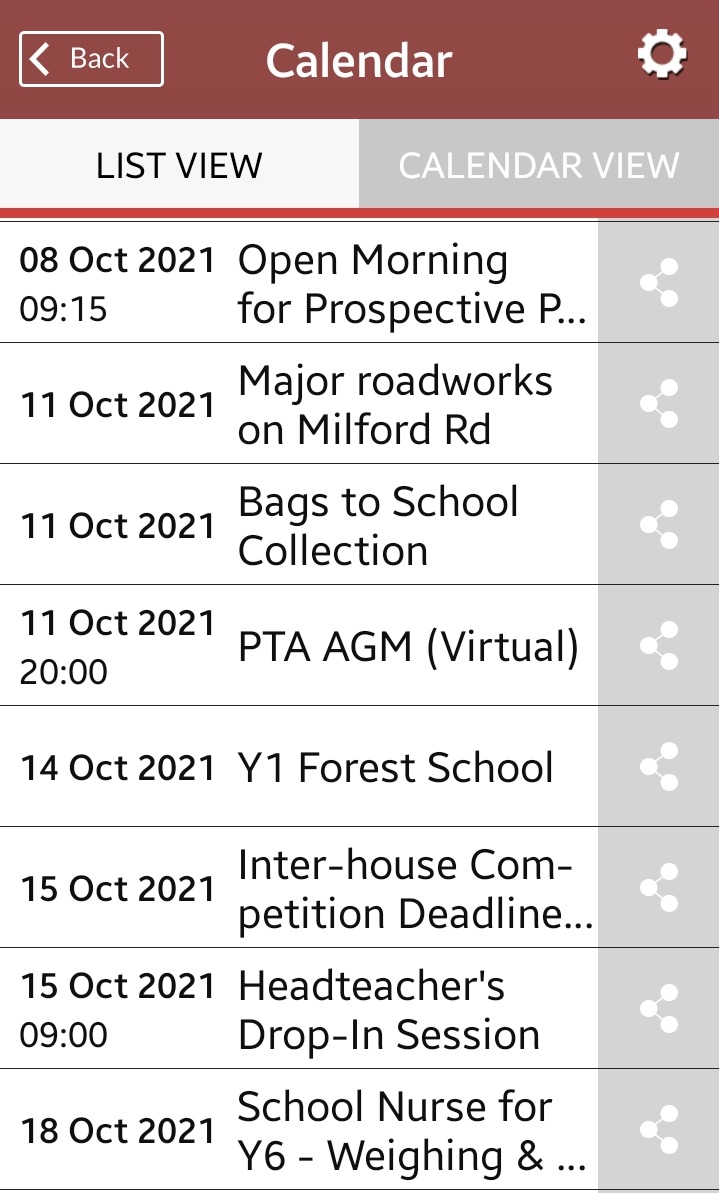719x1193 pixels.
Task: Open the PTA AGM (Virtual) event
Action: tap(299, 646)
